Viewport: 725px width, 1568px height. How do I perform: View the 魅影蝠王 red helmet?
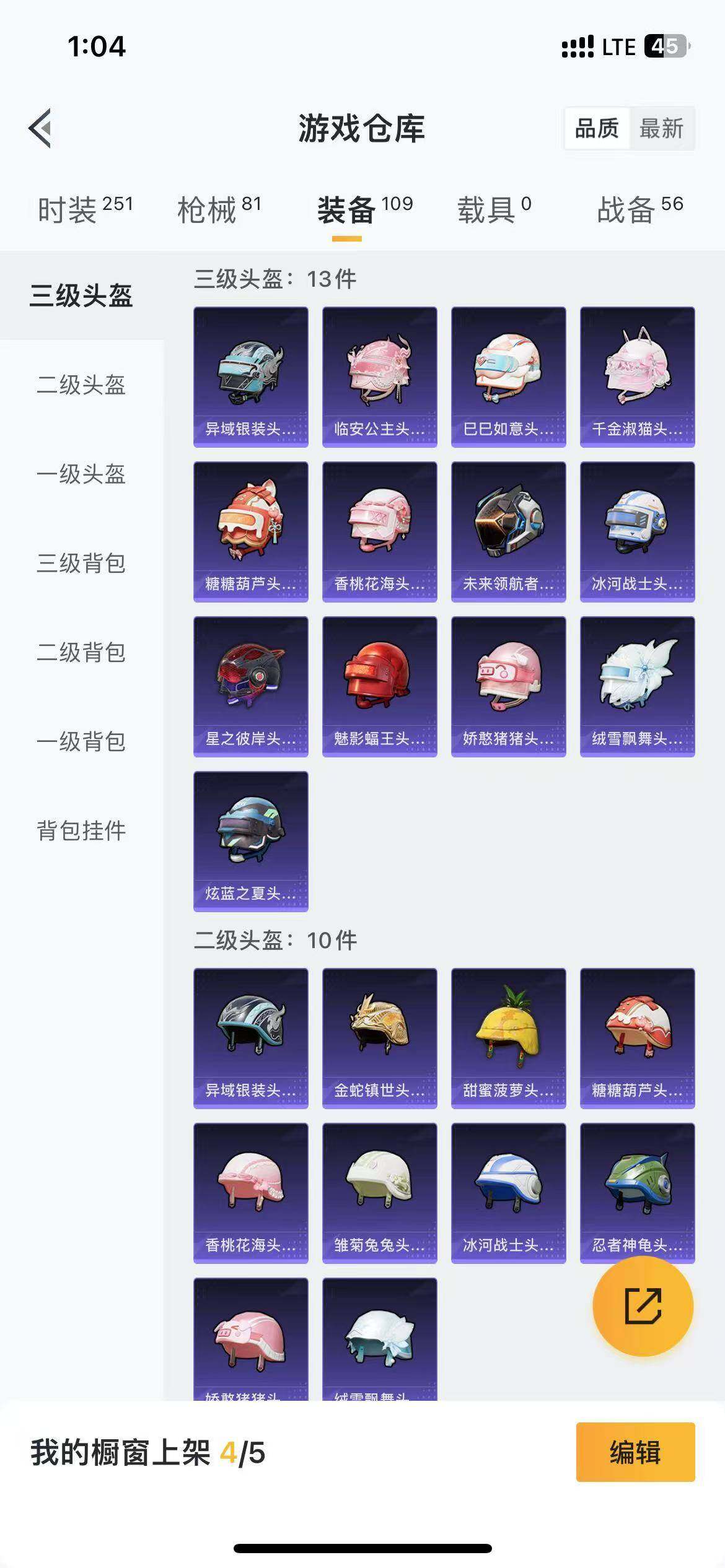tap(379, 686)
